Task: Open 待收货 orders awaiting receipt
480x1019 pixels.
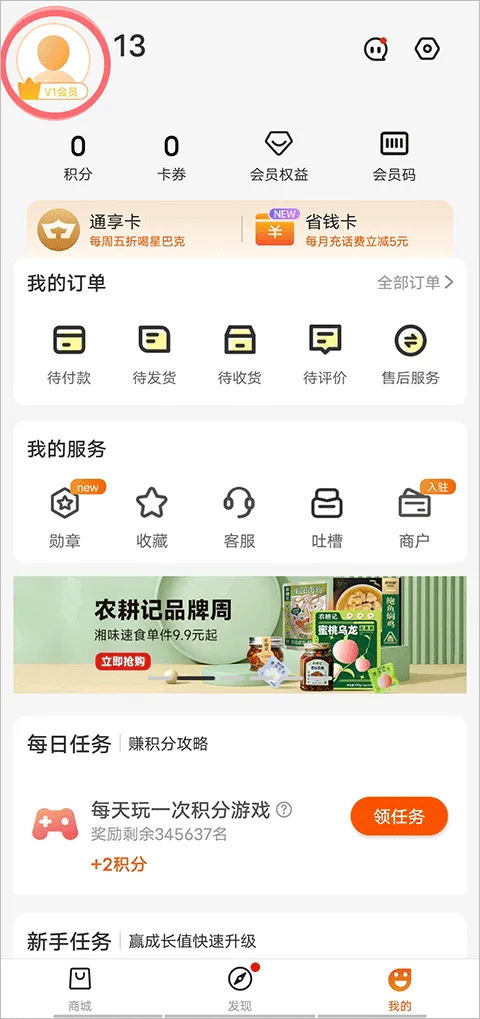Action: (240, 355)
